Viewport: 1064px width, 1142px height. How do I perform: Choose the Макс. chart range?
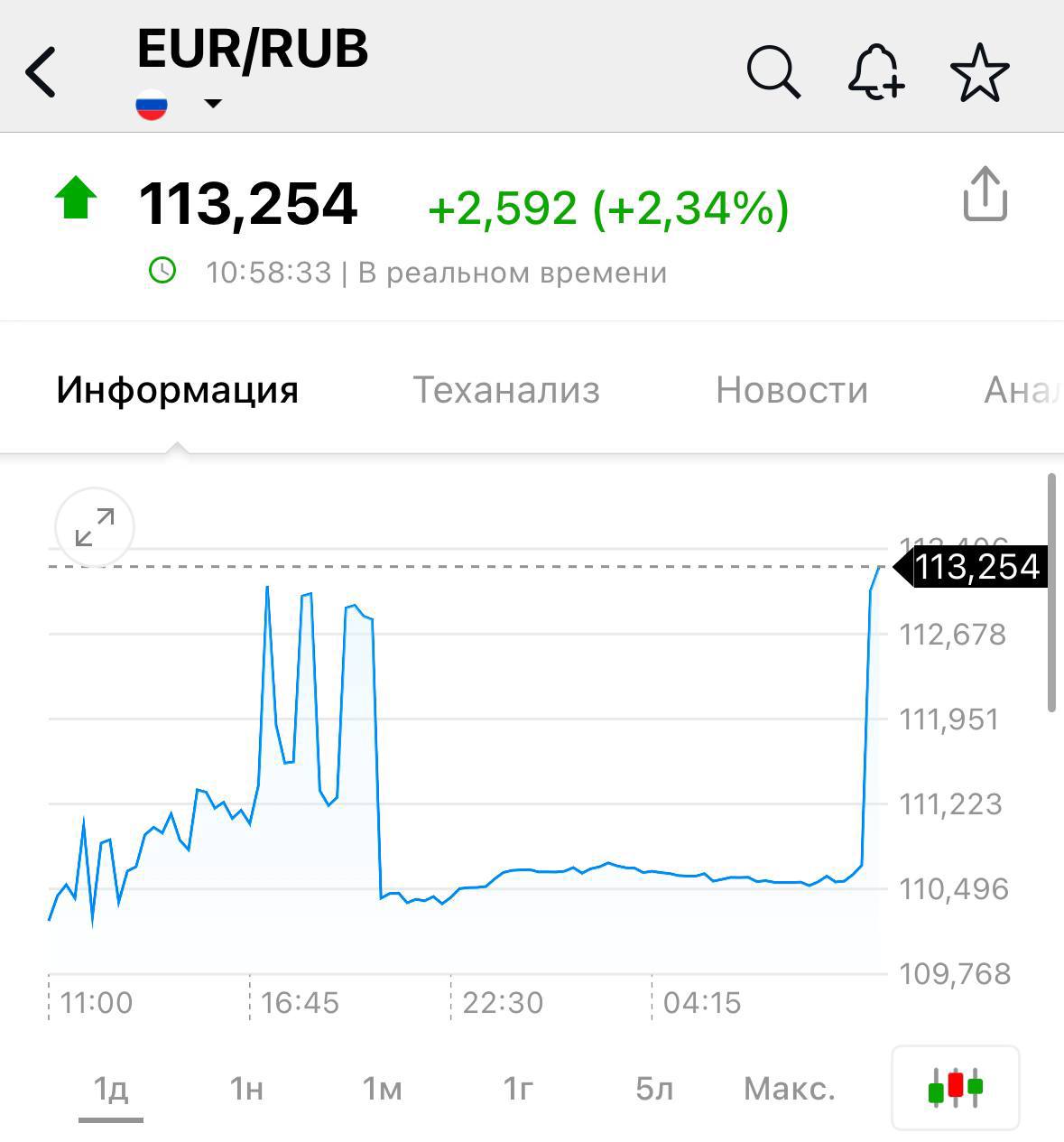coord(790,1089)
